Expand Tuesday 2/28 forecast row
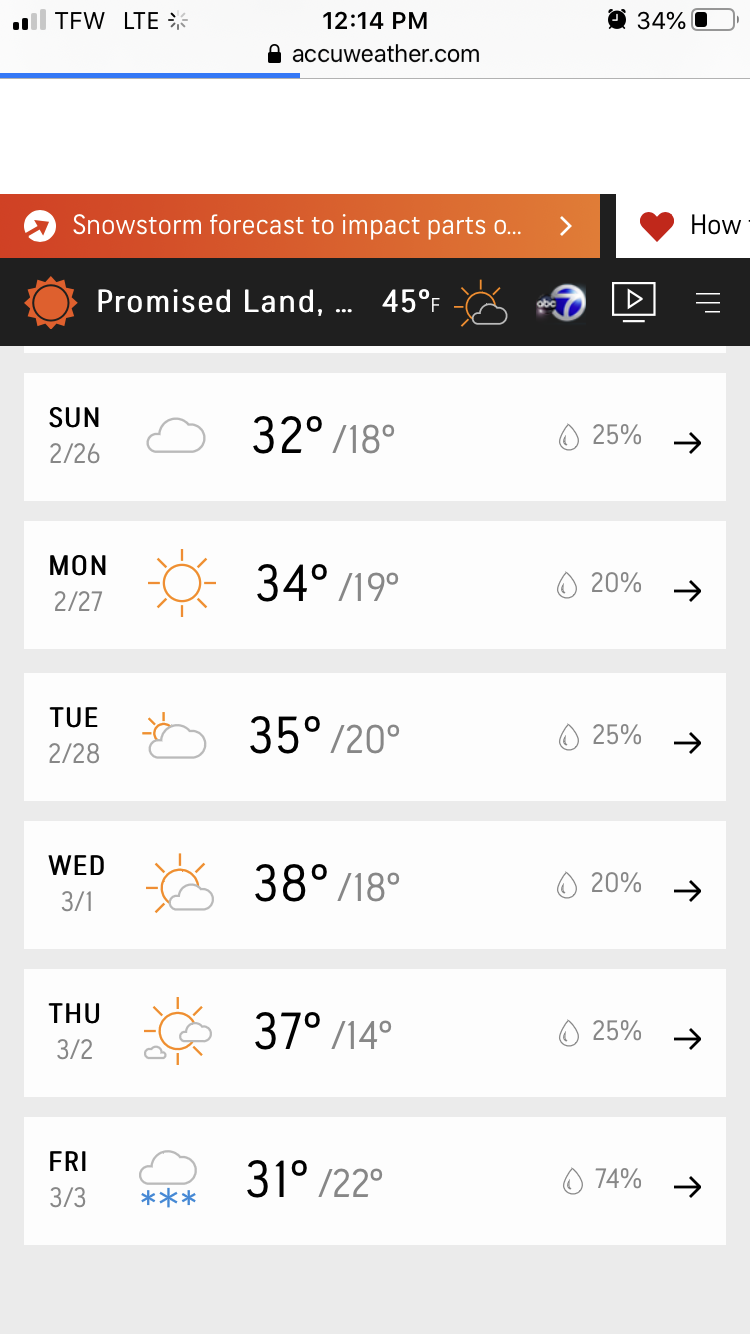The image size is (750, 1334). pyautogui.click(x=375, y=737)
